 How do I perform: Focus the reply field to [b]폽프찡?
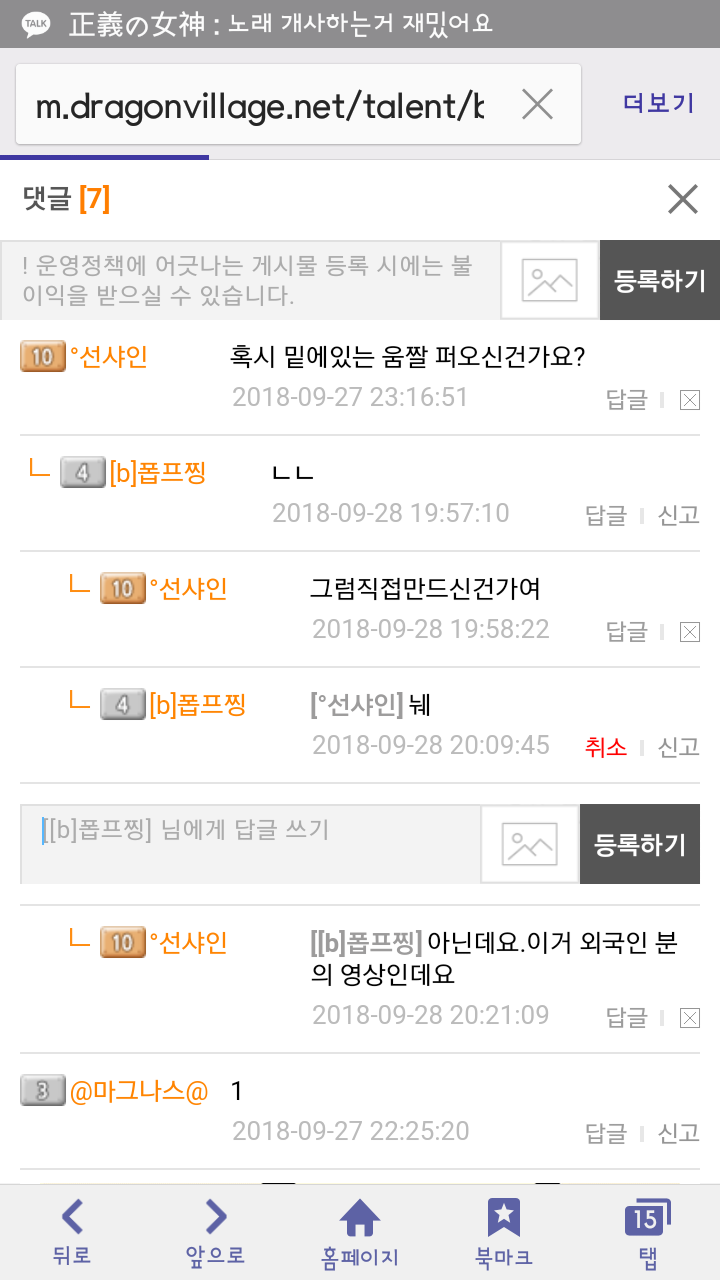click(250, 844)
